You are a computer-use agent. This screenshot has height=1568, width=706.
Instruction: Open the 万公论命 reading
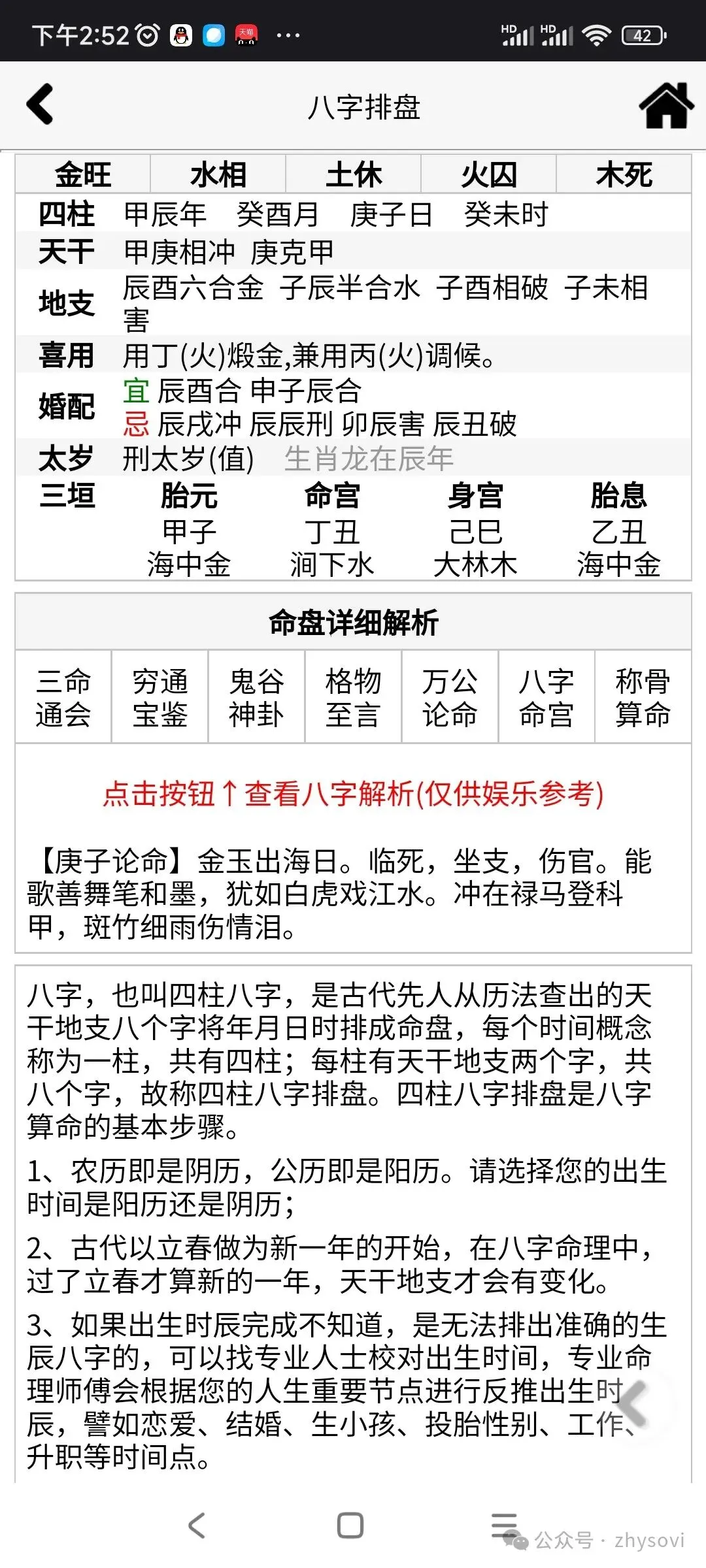450,697
